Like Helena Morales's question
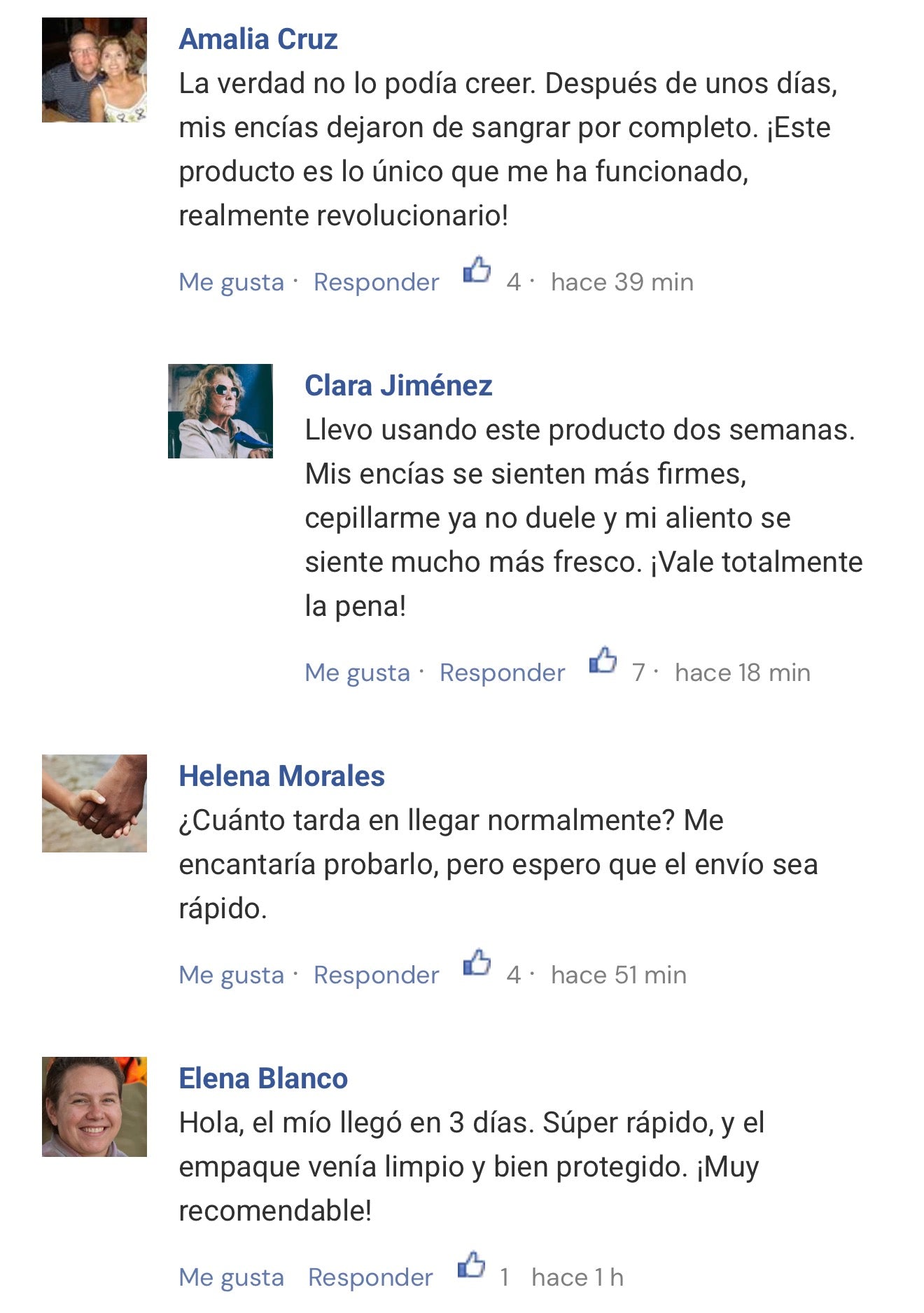 [231, 975]
